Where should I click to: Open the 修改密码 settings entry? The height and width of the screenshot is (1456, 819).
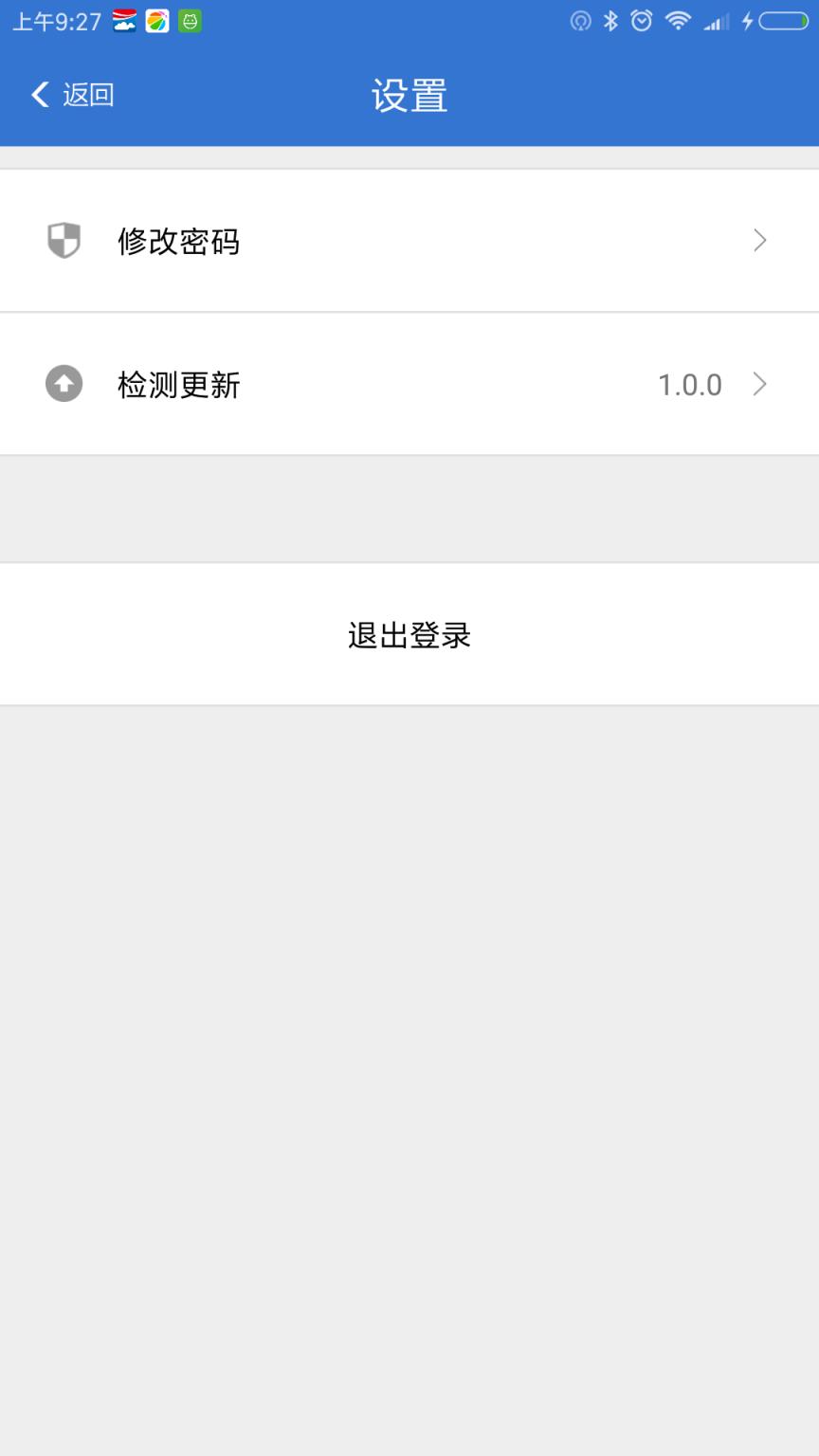click(x=180, y=242)
